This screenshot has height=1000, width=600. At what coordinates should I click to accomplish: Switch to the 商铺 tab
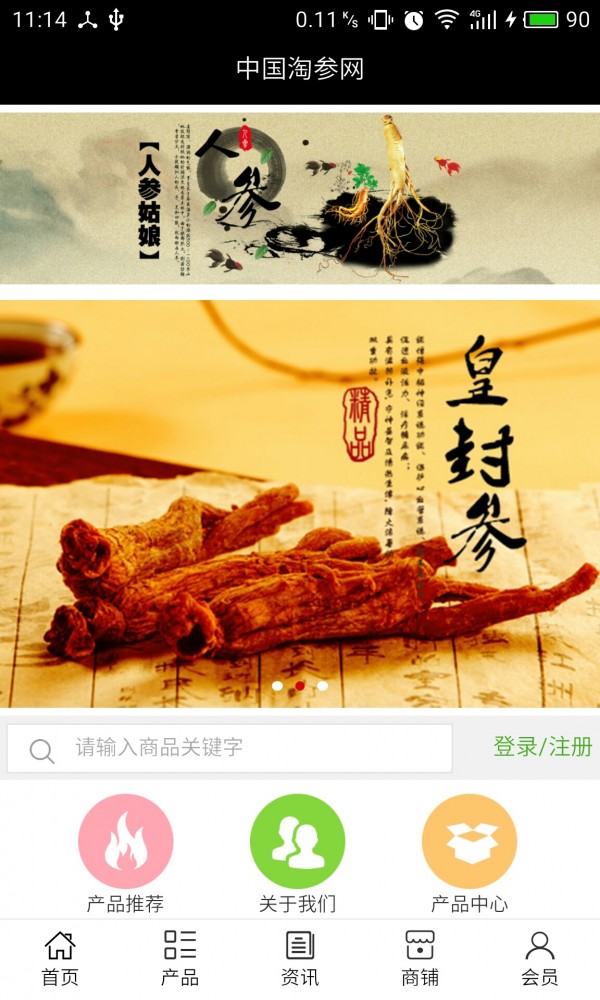420,958
